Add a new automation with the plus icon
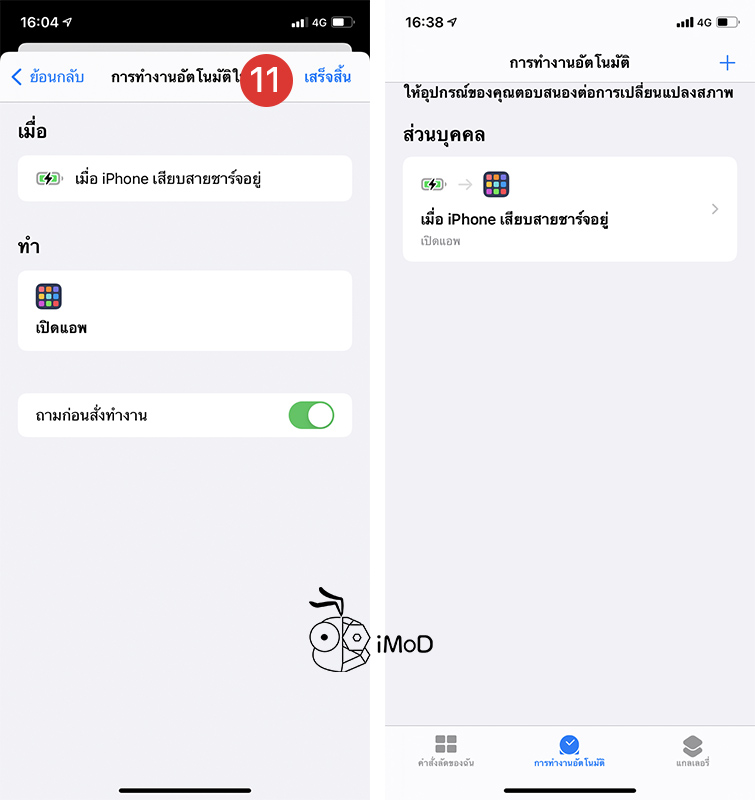 pyautogui.click(x=727, y=63)
